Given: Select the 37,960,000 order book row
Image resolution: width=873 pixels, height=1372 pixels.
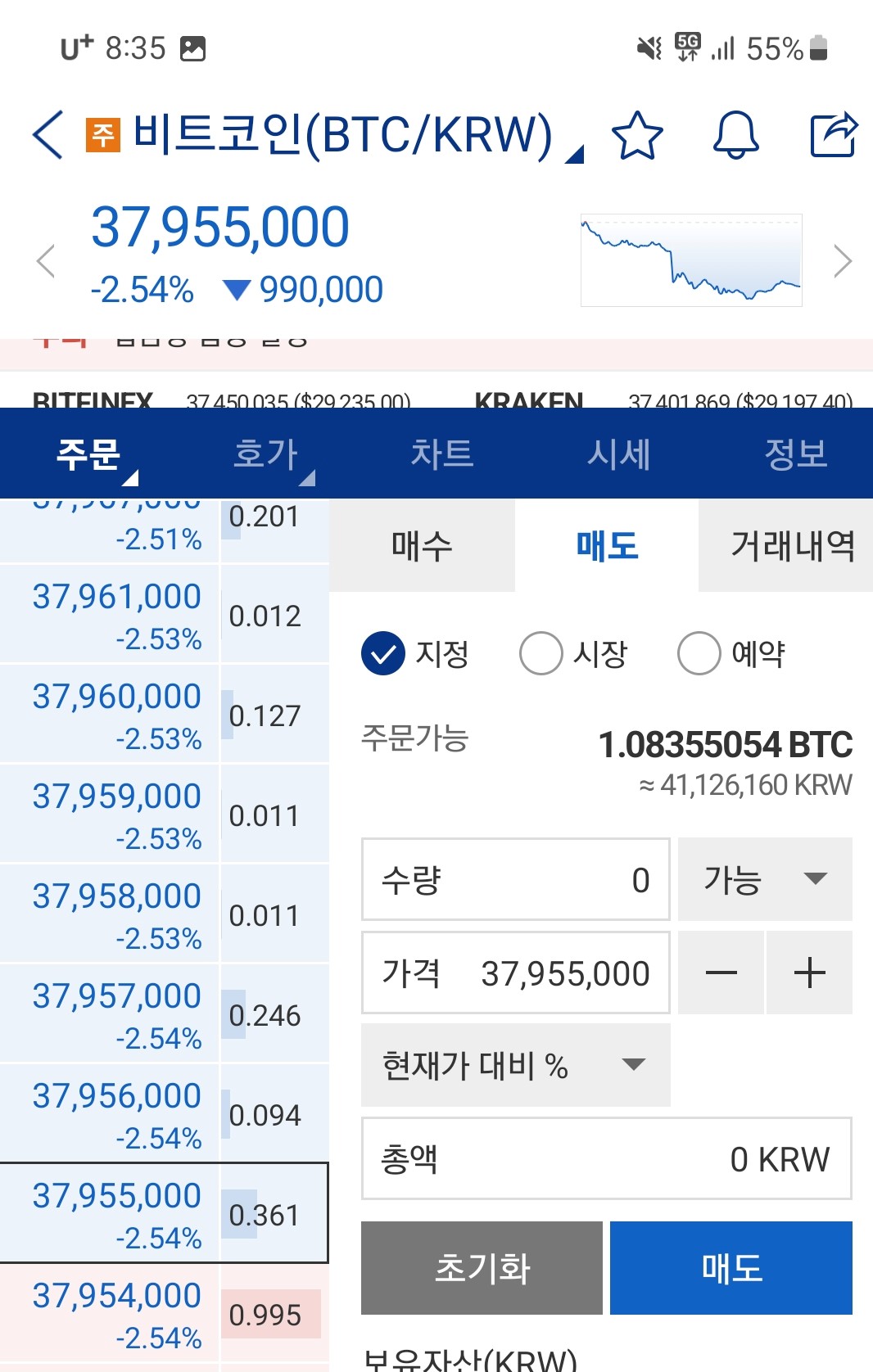Looking at the screenshot, I should [164, 715].
